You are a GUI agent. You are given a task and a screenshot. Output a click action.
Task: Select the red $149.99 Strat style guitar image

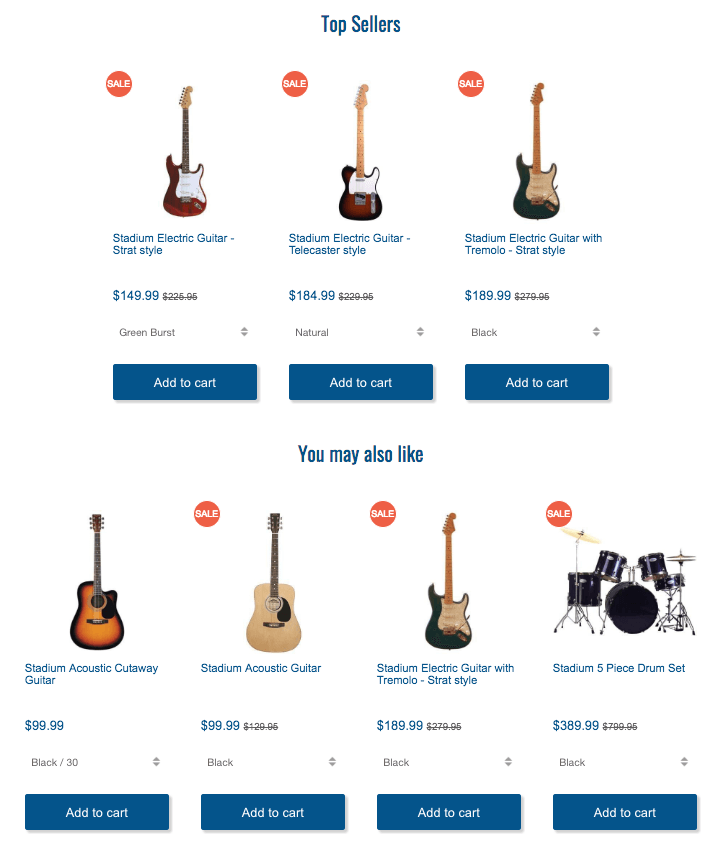coord(184,152)
